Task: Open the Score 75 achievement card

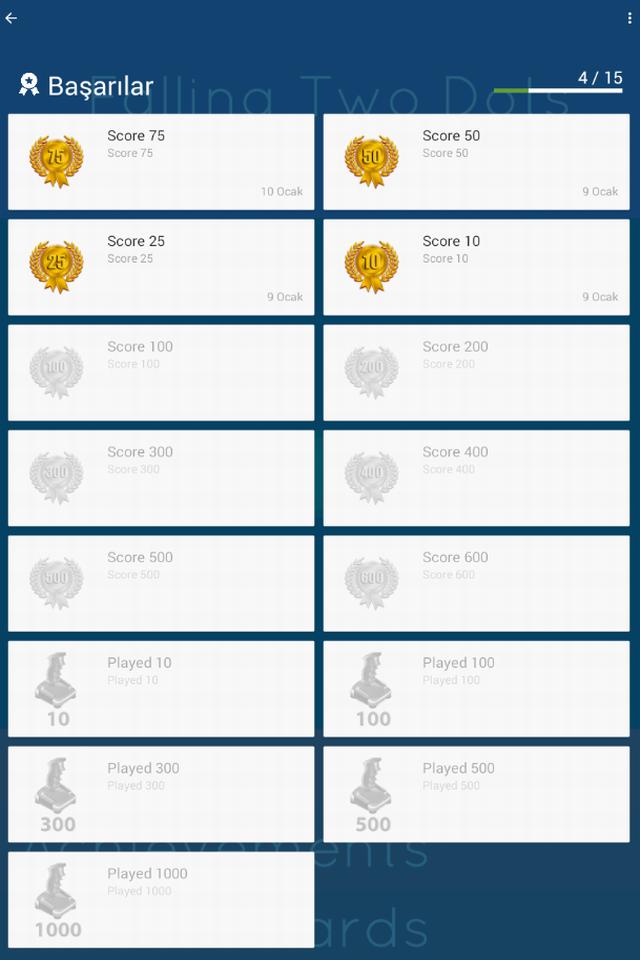Action: coord(161,162)
